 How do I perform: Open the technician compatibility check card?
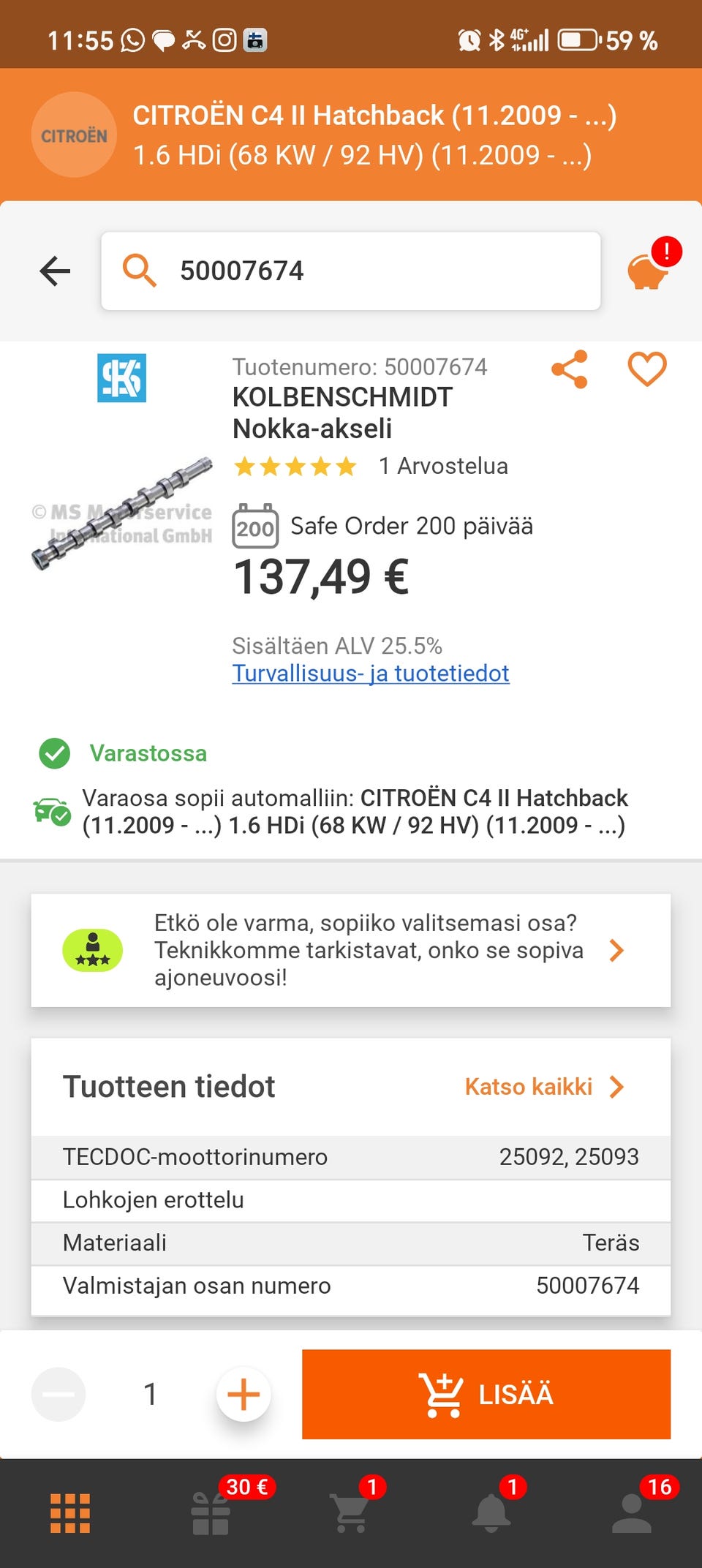(351, 950)
